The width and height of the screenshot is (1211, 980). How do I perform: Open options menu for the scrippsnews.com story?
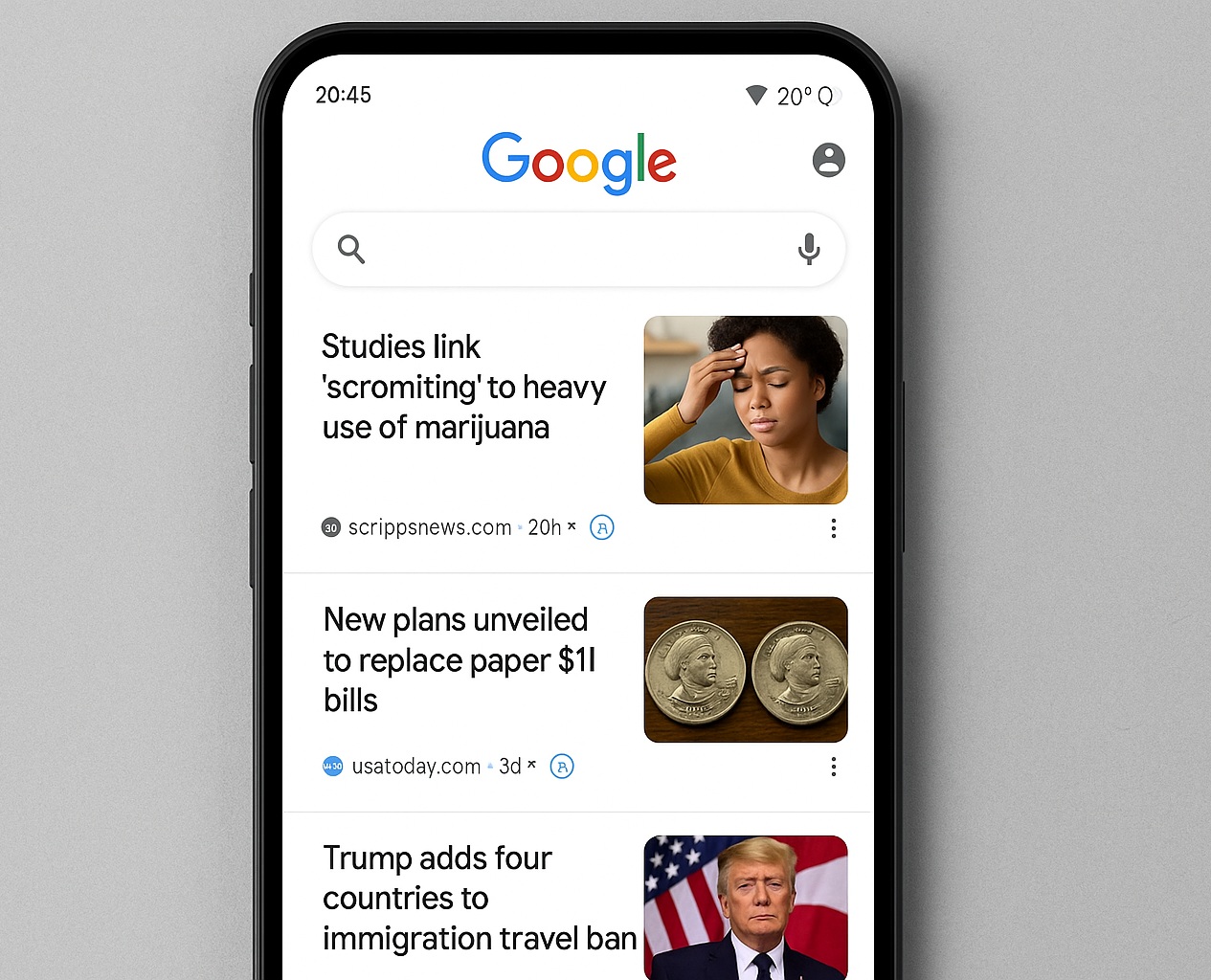coord(833,528)
